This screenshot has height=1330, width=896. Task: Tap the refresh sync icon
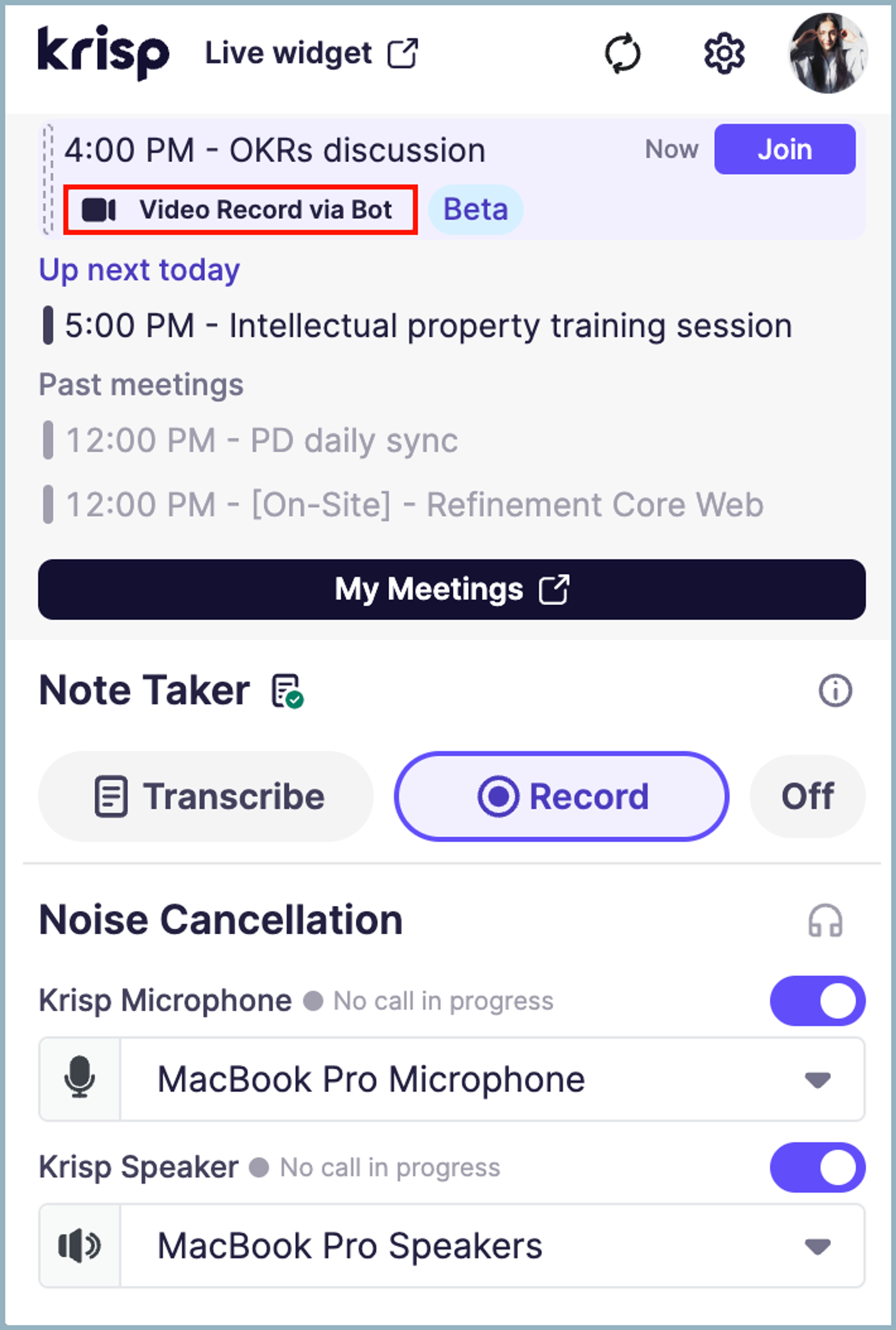[622, 54]
